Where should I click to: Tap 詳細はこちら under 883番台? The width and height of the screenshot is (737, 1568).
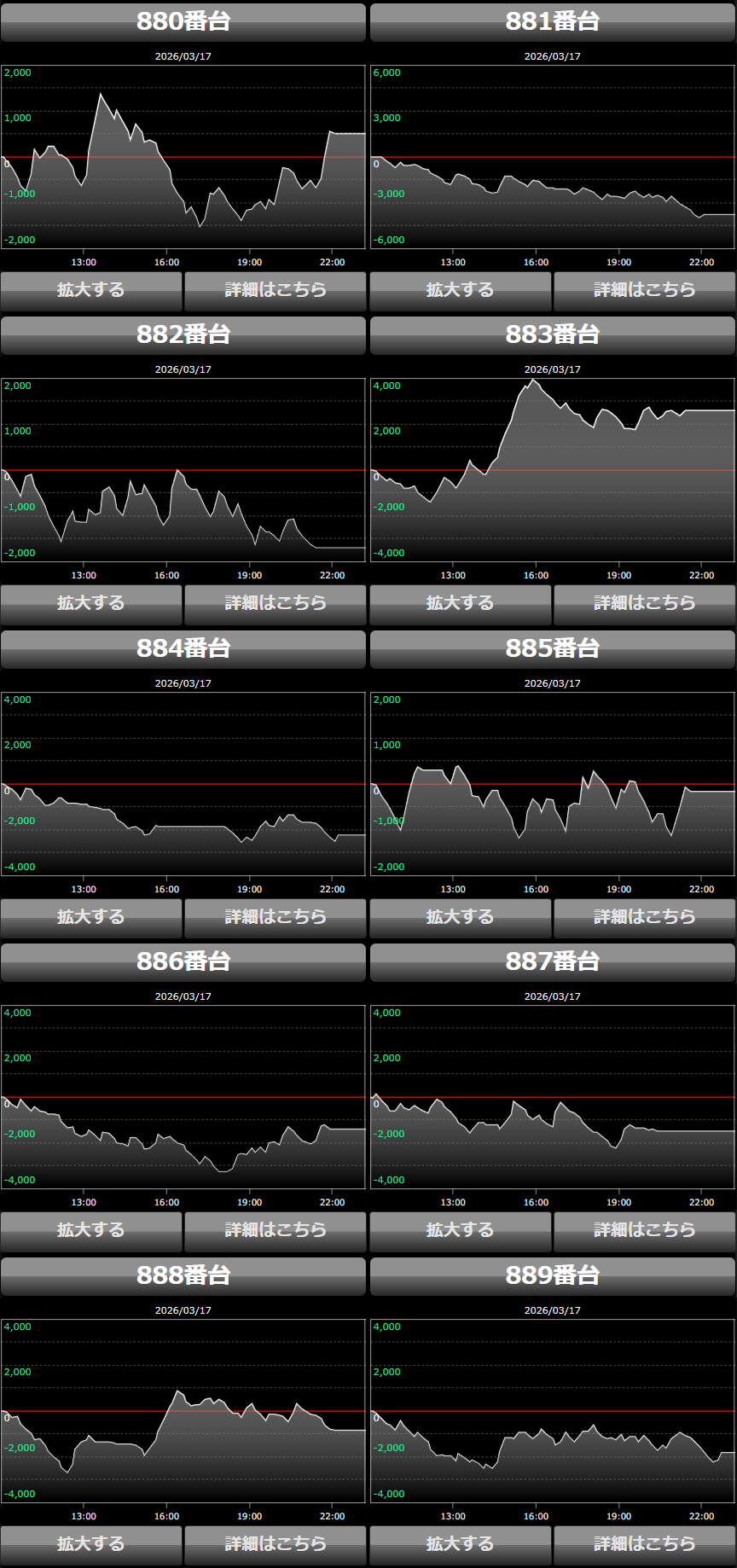pos(644,603)
